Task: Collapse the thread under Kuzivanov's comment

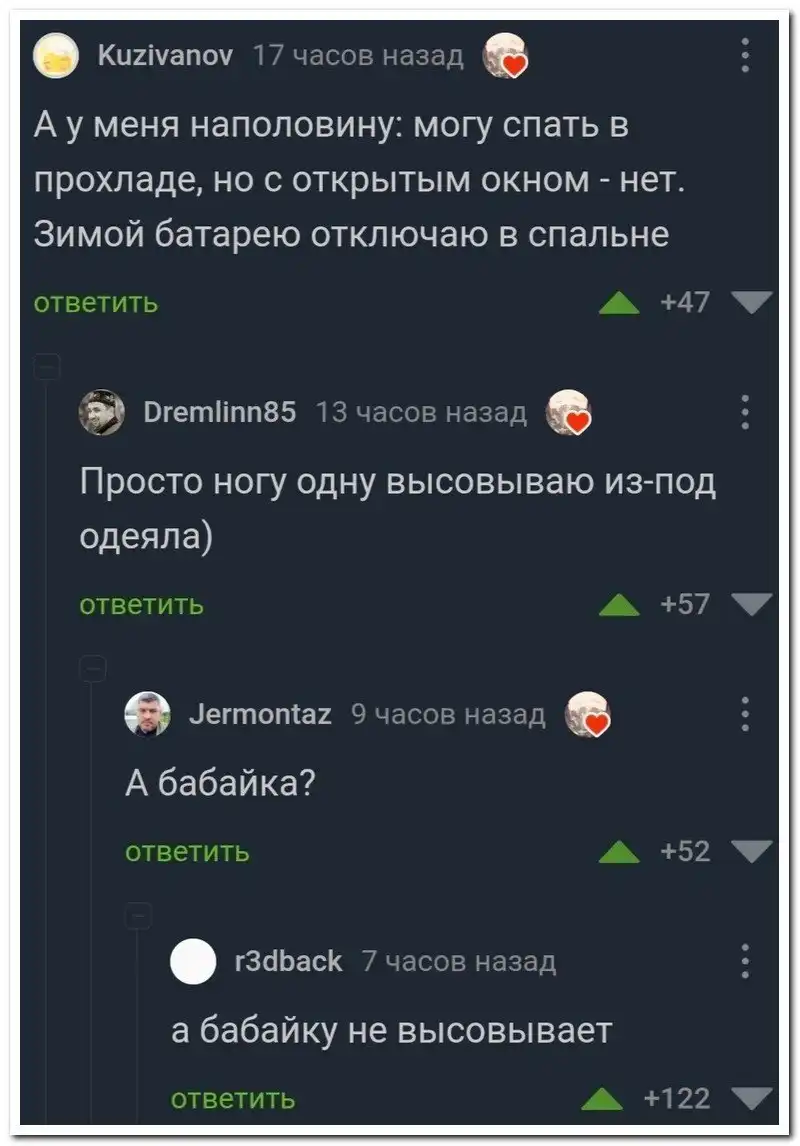Action: tap(46, 368)
